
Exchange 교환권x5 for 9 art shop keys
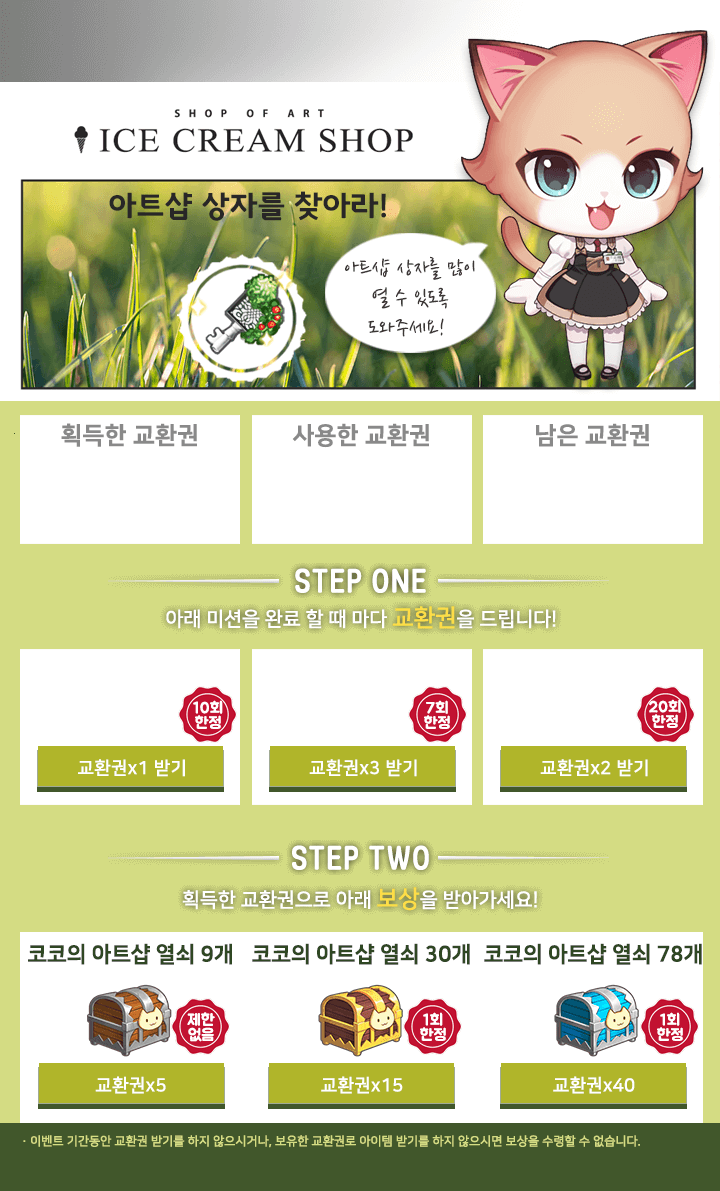coord(131,1085)
